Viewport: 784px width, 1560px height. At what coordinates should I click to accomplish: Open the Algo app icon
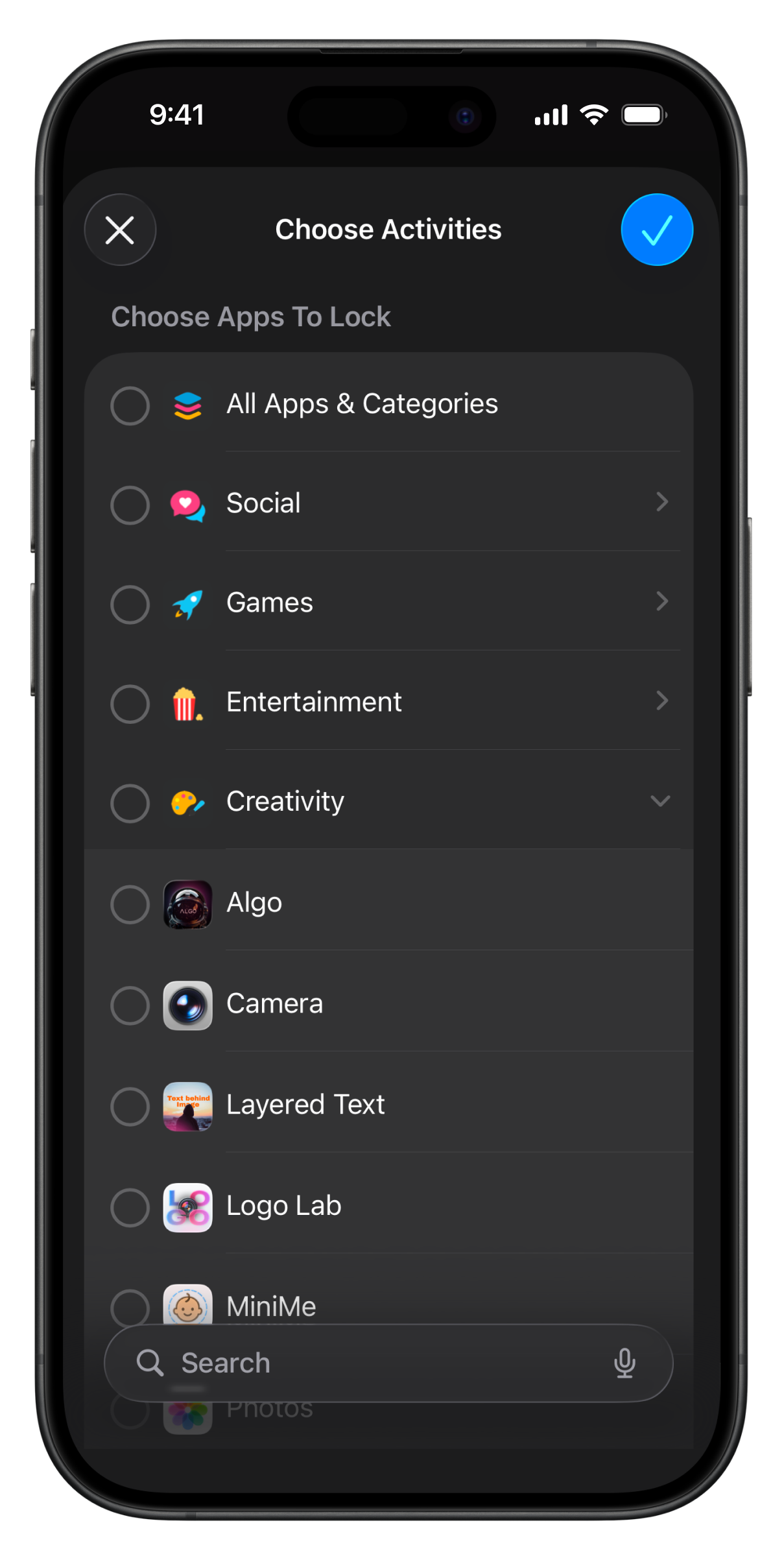(x=187, y=906)
